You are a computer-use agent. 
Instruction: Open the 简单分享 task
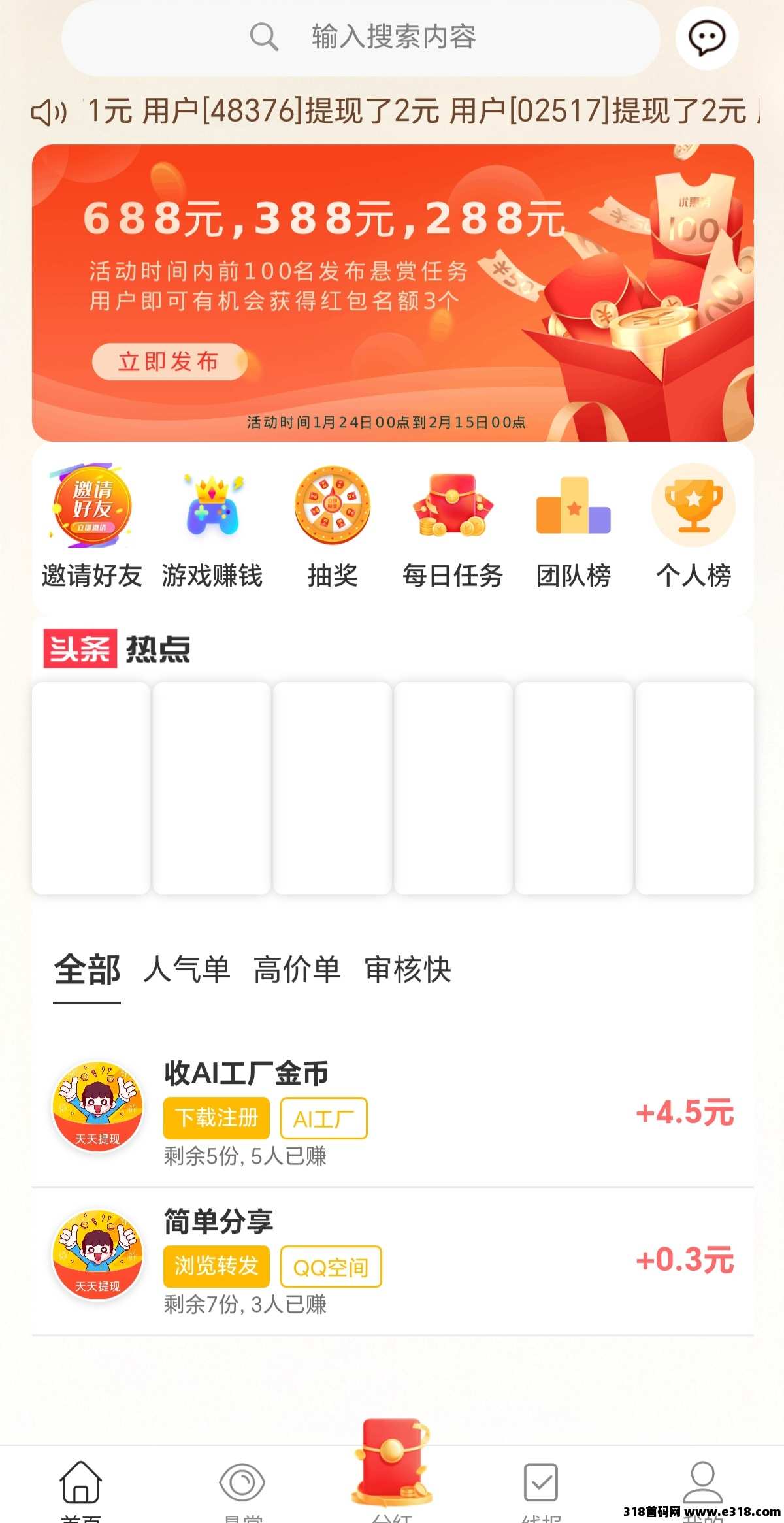pos(392,1261)
